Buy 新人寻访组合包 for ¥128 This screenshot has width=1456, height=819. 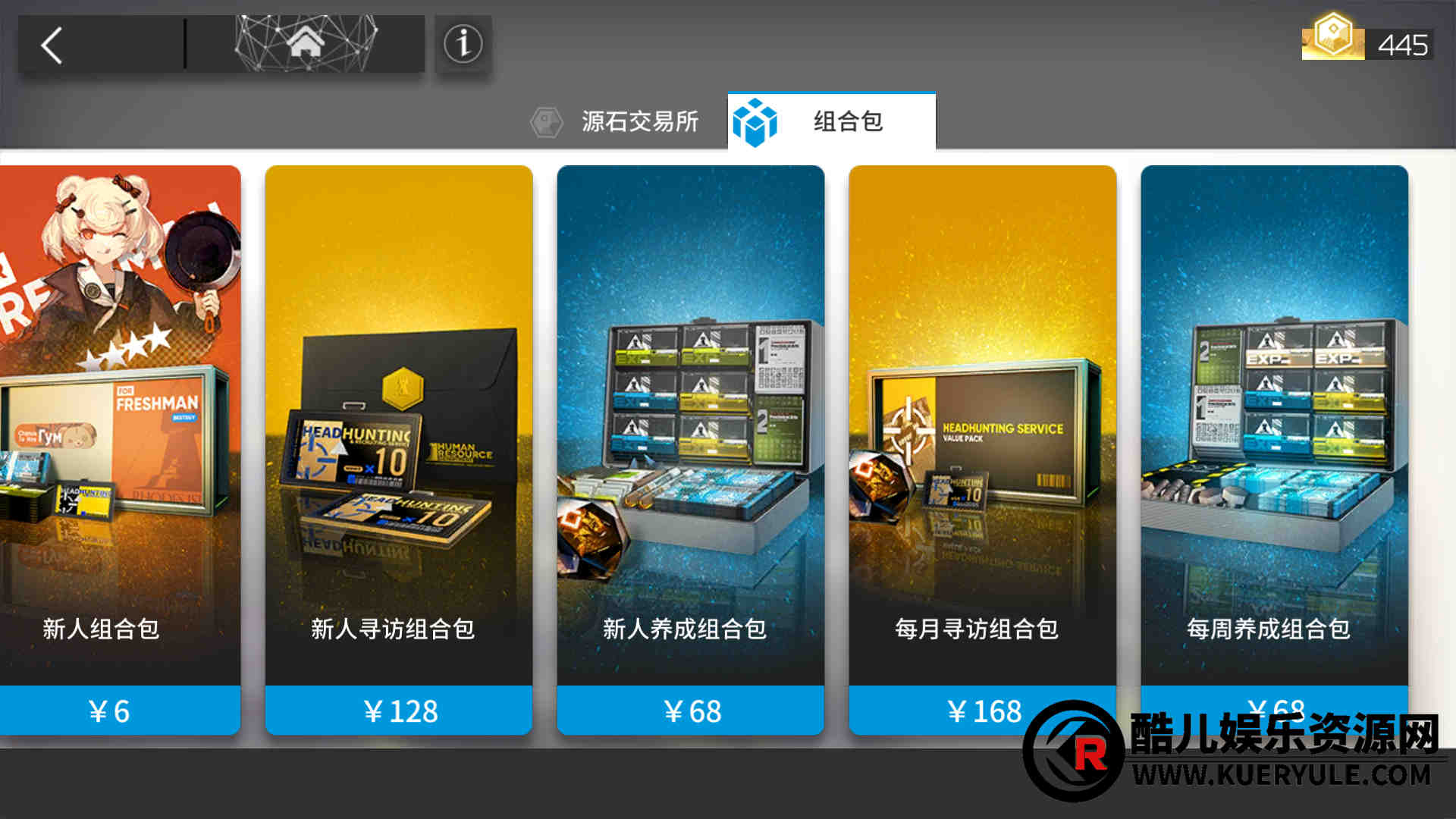(399, 711)
